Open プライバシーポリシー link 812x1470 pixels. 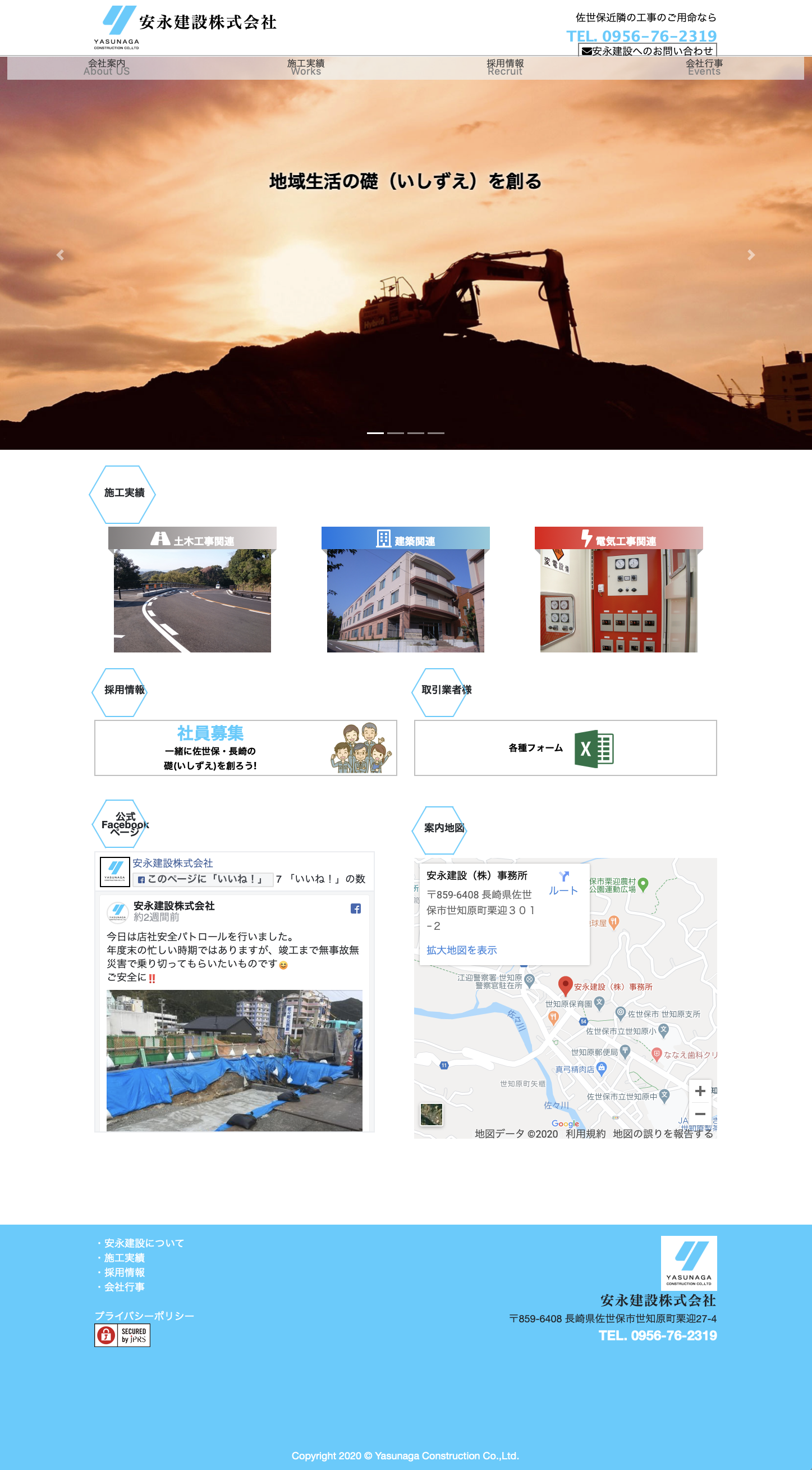tap(144, 1316)
